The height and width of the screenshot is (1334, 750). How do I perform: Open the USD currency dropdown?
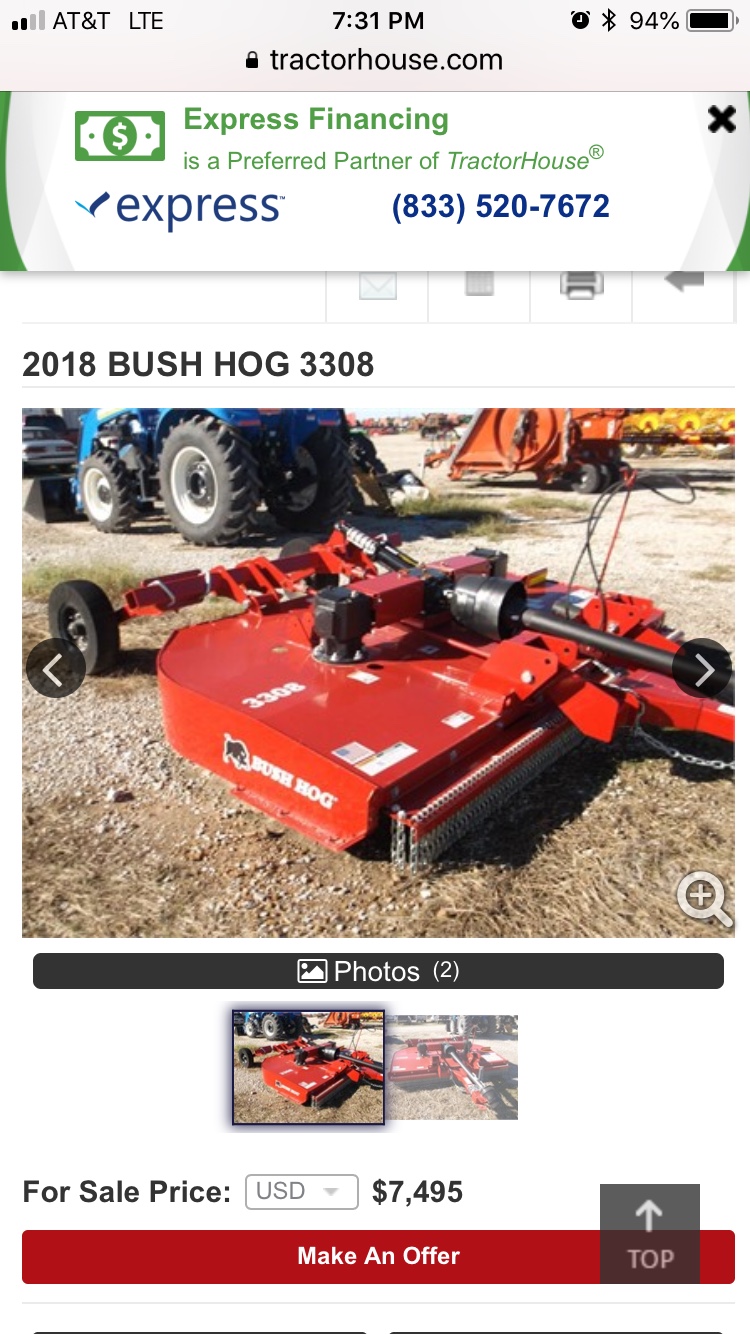pos(301,1192)
